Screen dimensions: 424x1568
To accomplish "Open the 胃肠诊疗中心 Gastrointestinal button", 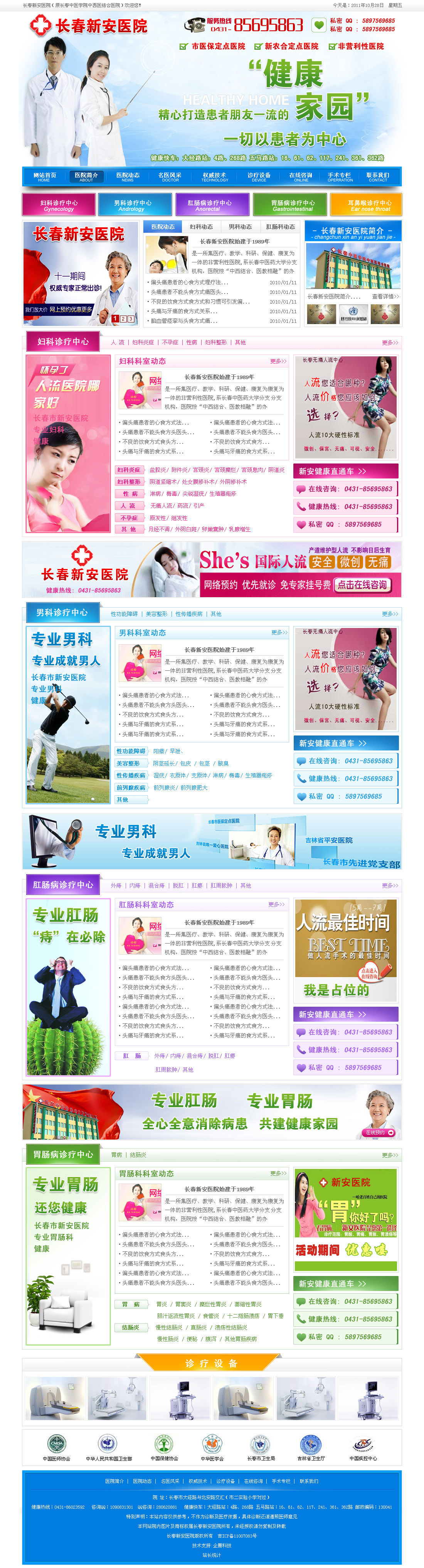I will [x=293, y=205].
